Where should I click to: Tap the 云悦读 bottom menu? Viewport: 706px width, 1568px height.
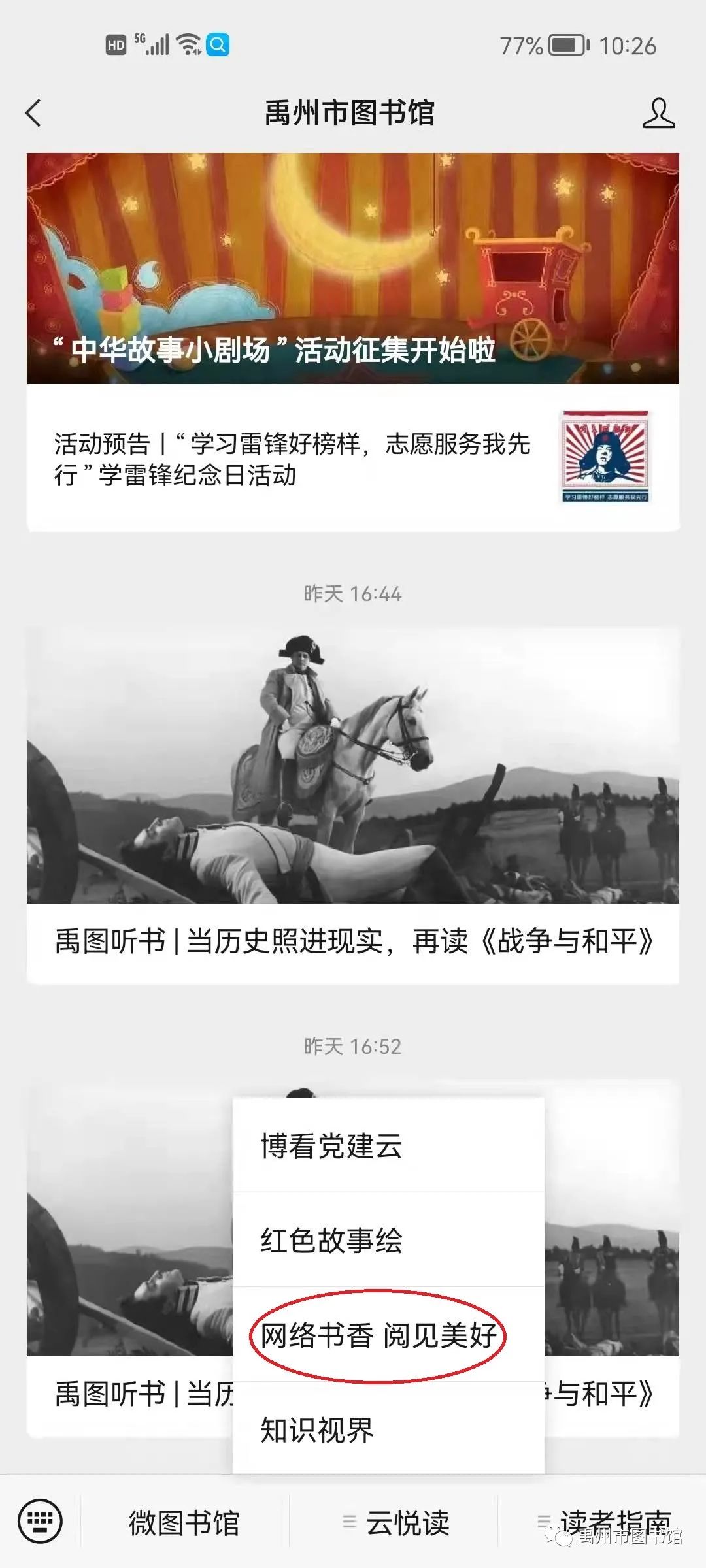pos(396,1523)
